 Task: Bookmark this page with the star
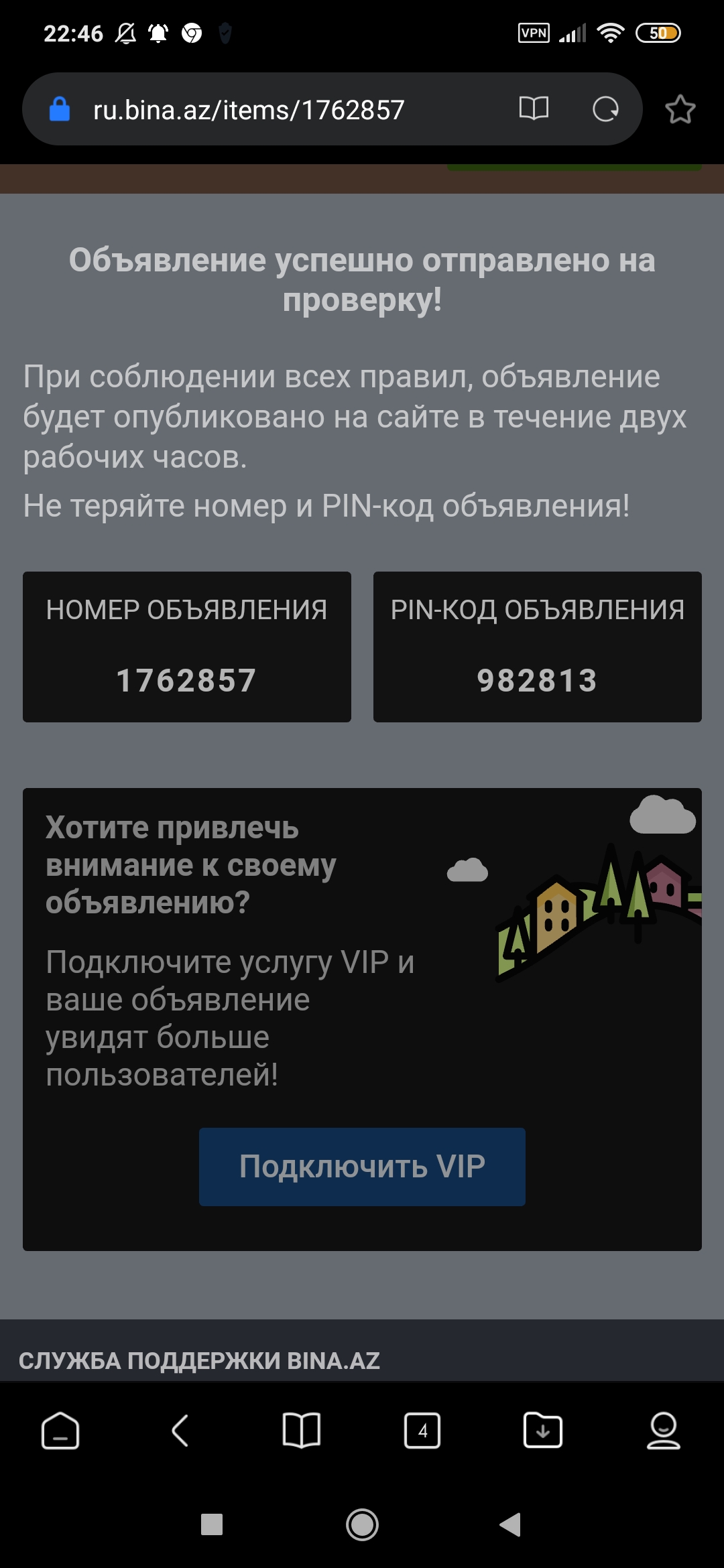pyautogui.click(x=680, y=109)
